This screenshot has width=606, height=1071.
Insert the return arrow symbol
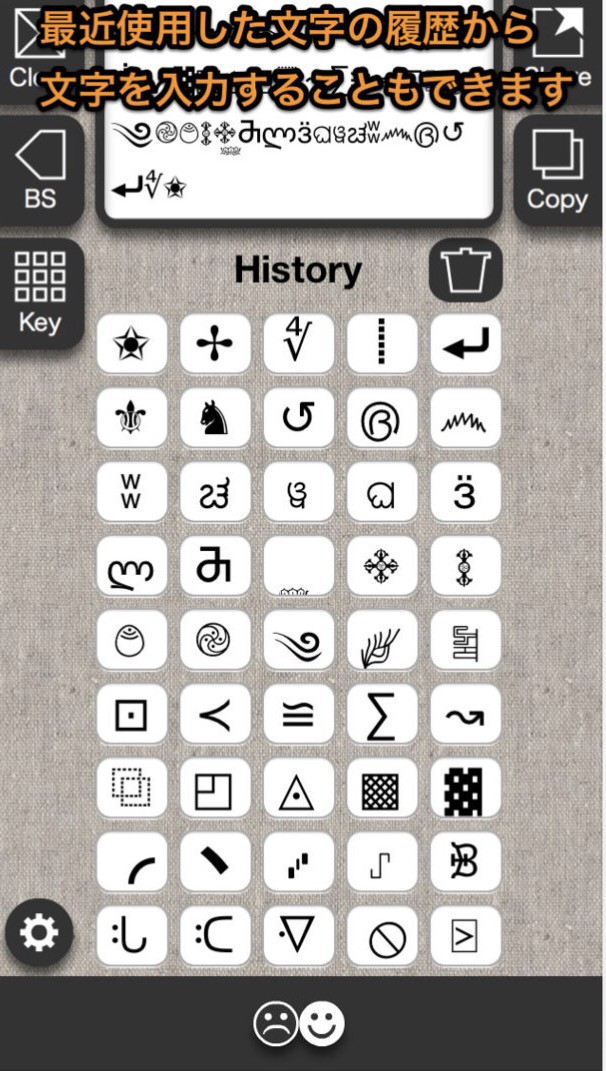pos(465,345)
